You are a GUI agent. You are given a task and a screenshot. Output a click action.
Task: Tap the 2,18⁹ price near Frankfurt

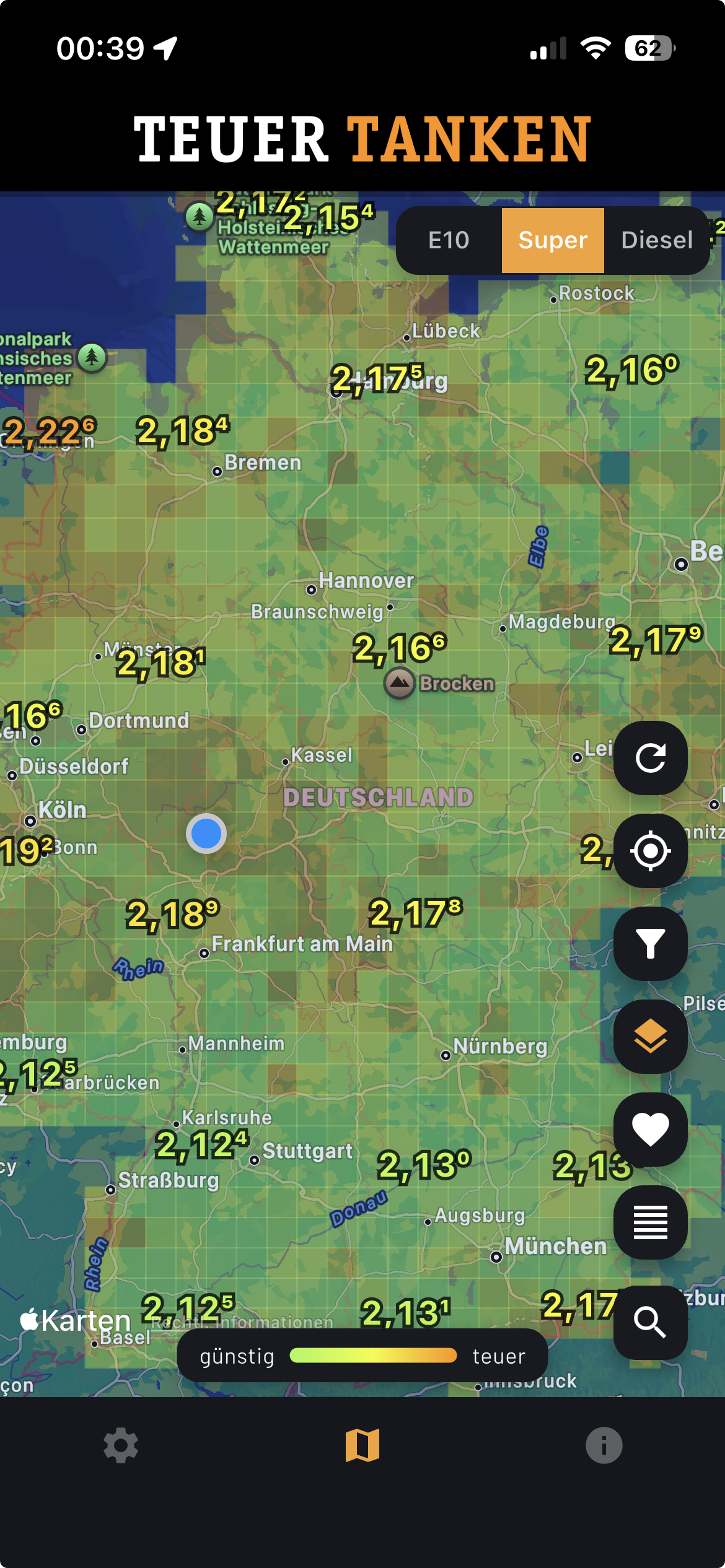pyautogui.click(x=173, y=914)
